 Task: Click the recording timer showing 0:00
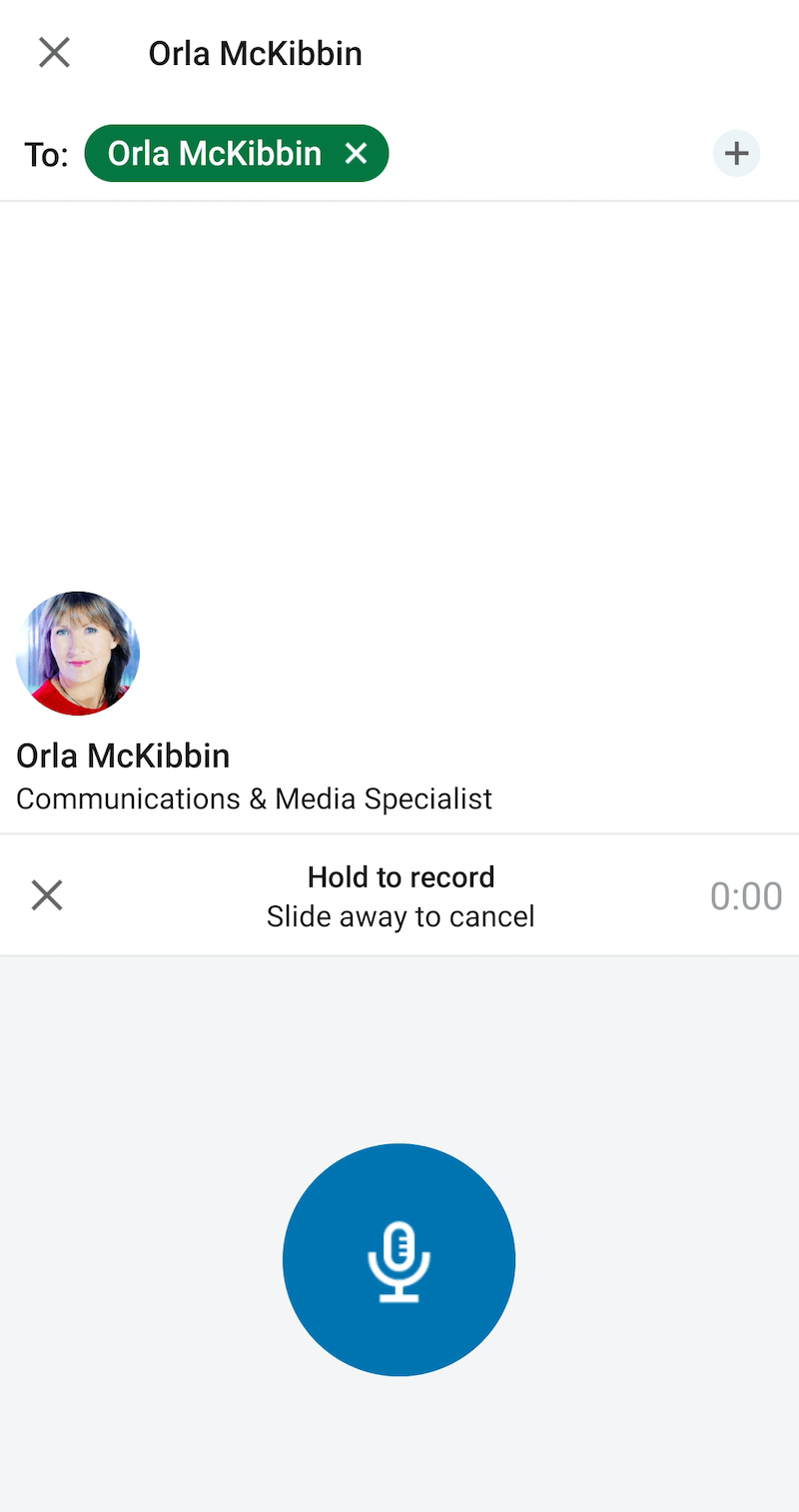746,894
